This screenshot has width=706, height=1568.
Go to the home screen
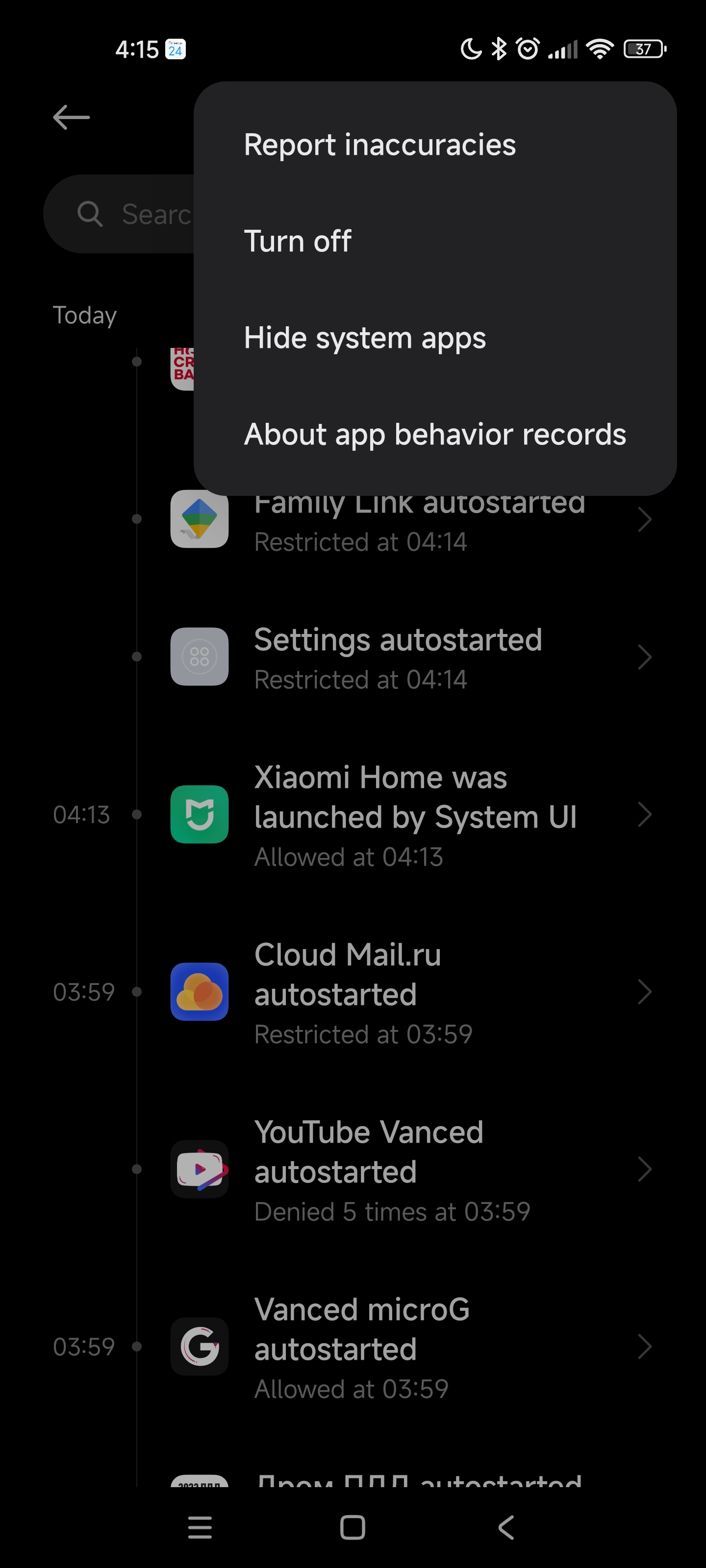[x=353, y=1527]
